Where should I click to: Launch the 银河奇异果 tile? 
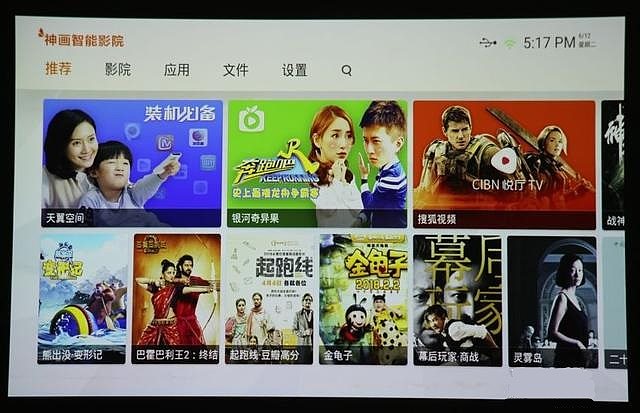tap(316, 163)
